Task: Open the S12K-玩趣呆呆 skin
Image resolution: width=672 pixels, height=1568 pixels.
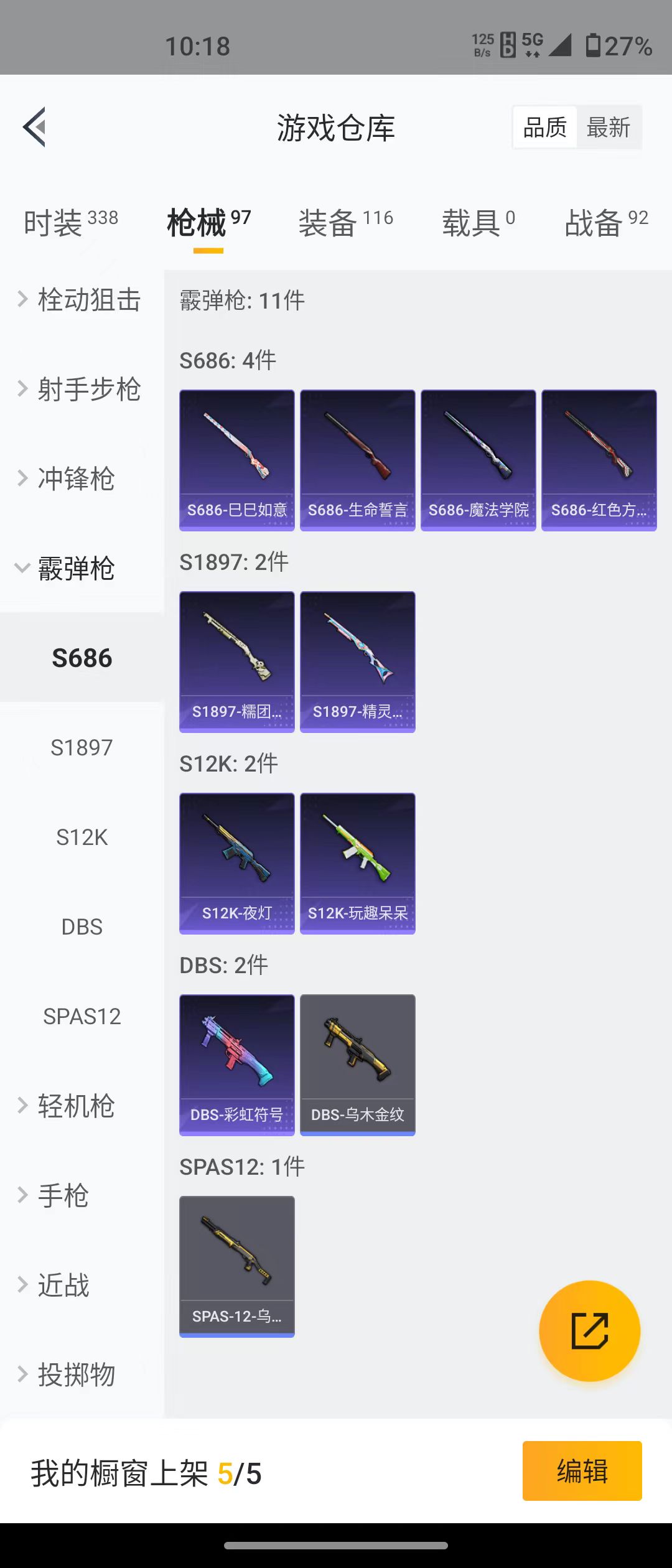Action: click(x=358, y=863)
